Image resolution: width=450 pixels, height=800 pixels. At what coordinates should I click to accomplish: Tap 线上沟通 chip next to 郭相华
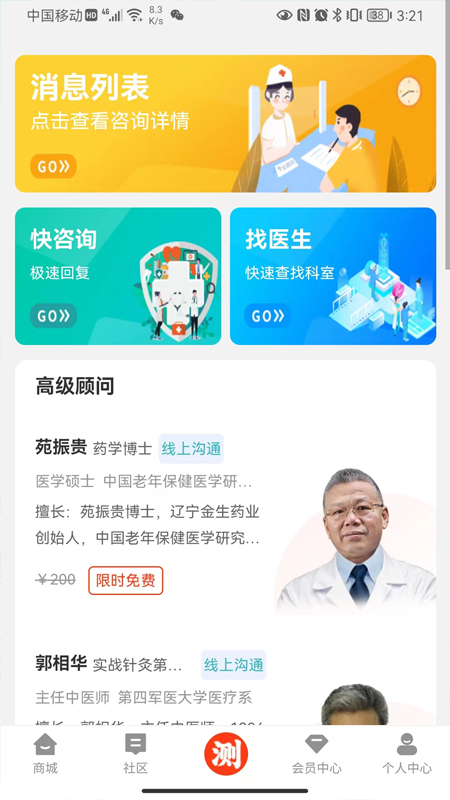234,665
